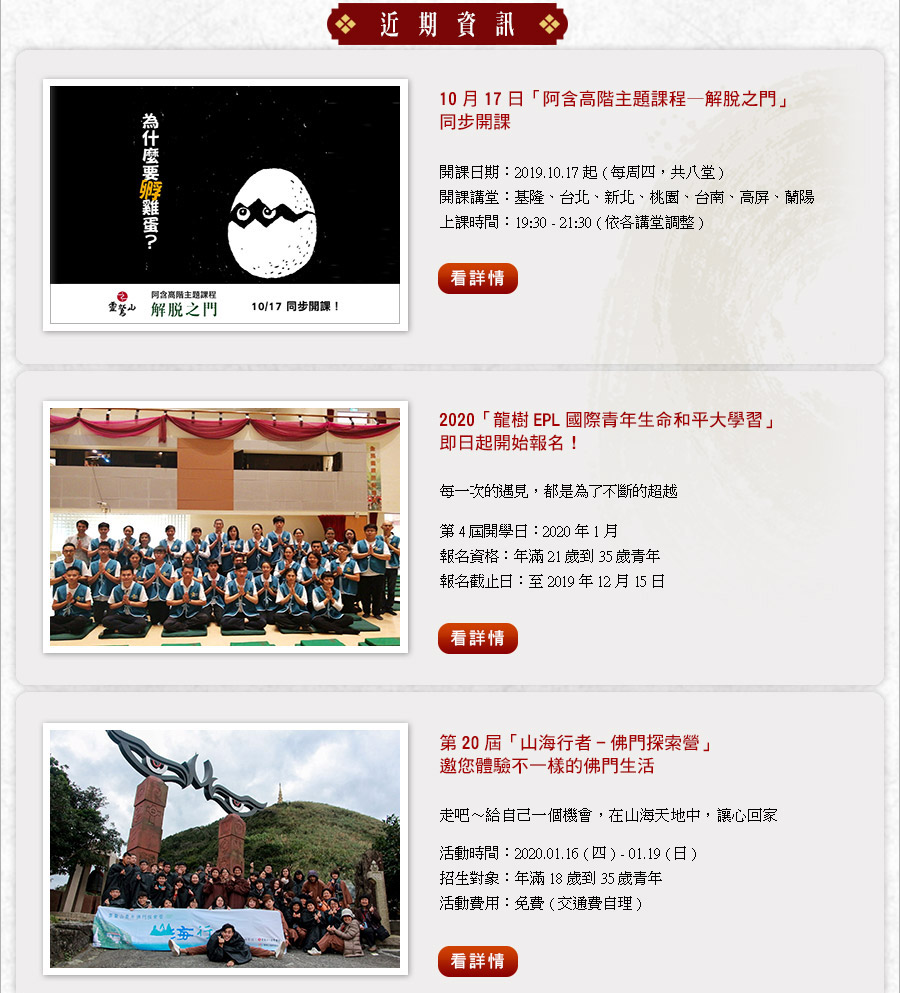
Task: Open the 10月17日 解脫之門 同步開課 title
Action: [615, 110]
